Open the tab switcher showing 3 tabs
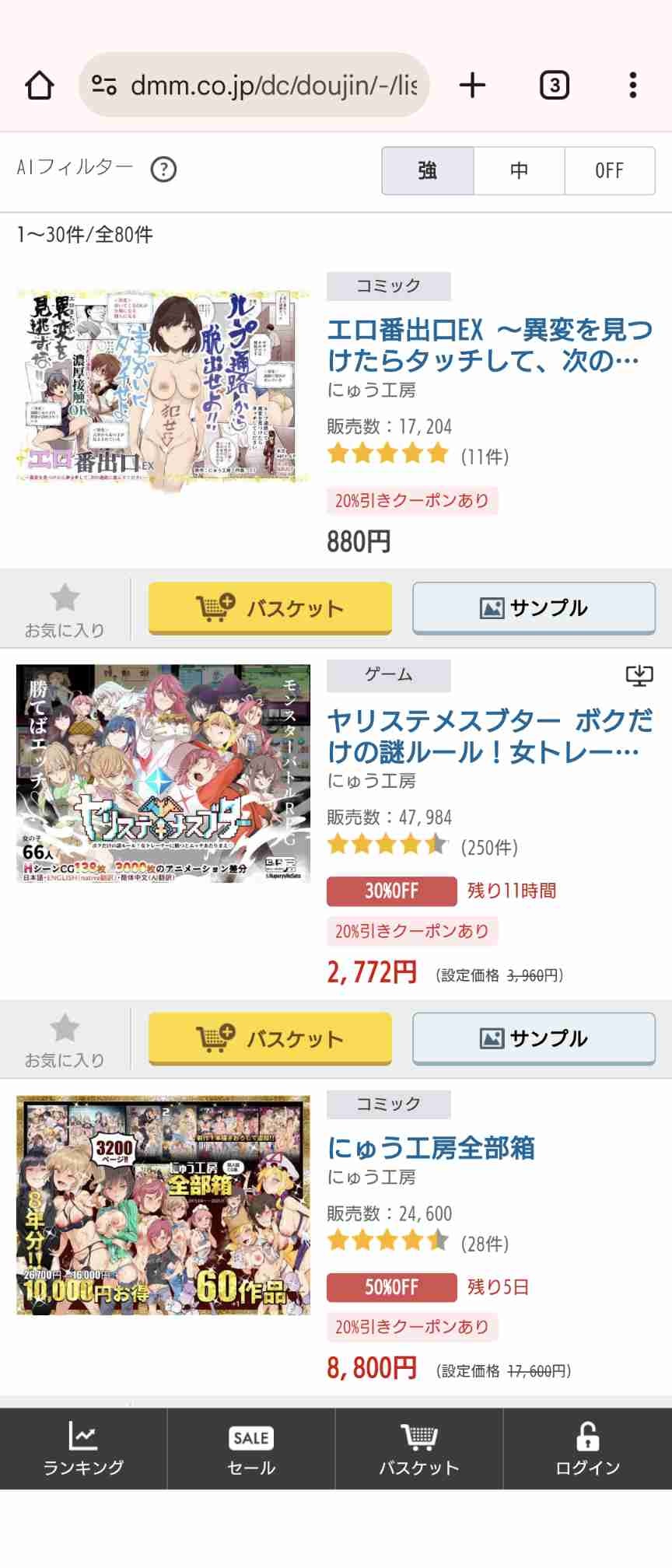 (554, 86)
